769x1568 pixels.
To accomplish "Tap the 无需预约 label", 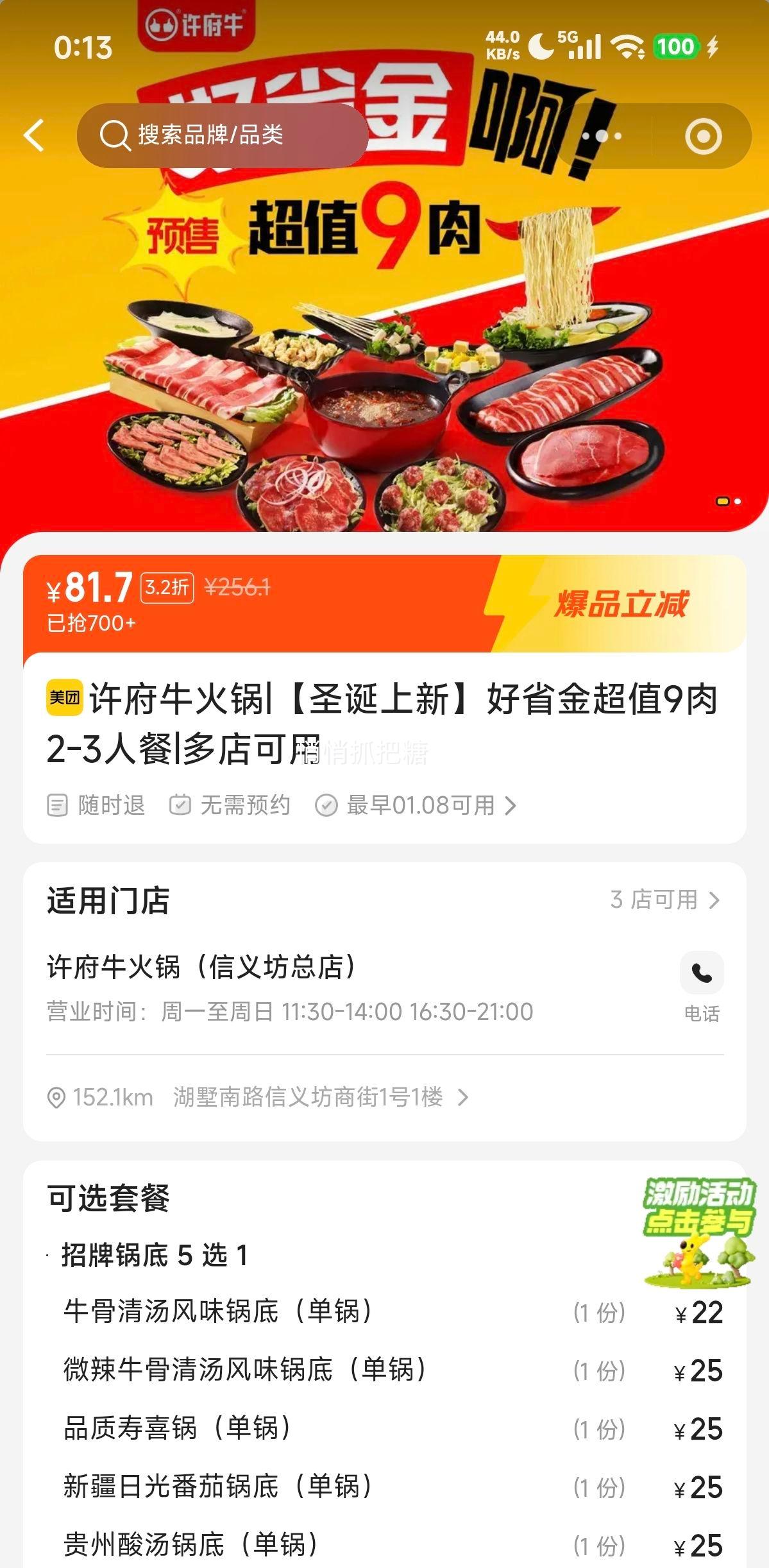I will pos(234,805).
